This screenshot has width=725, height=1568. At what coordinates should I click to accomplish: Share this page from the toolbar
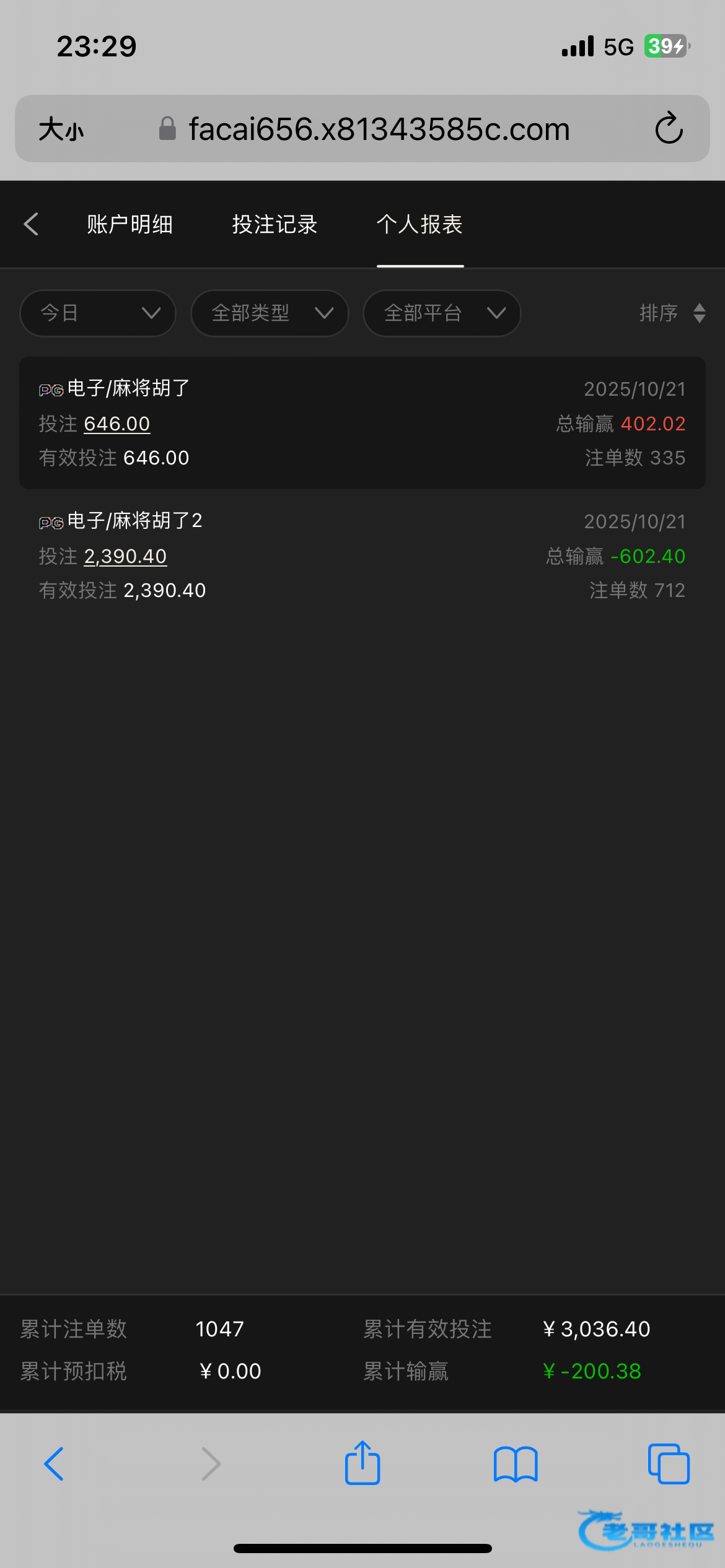362,1463
